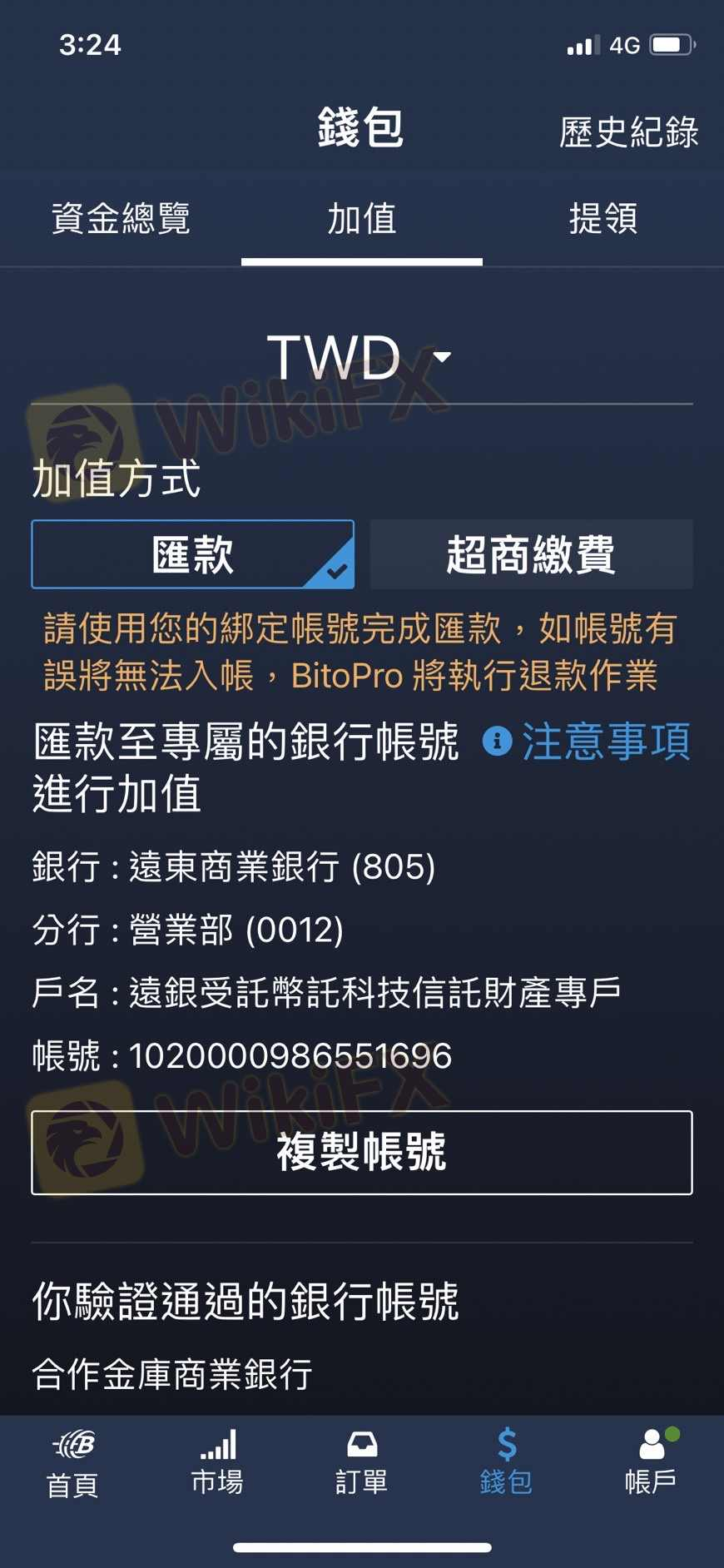Open the 注意事項 notice link

tap(607, 743)
